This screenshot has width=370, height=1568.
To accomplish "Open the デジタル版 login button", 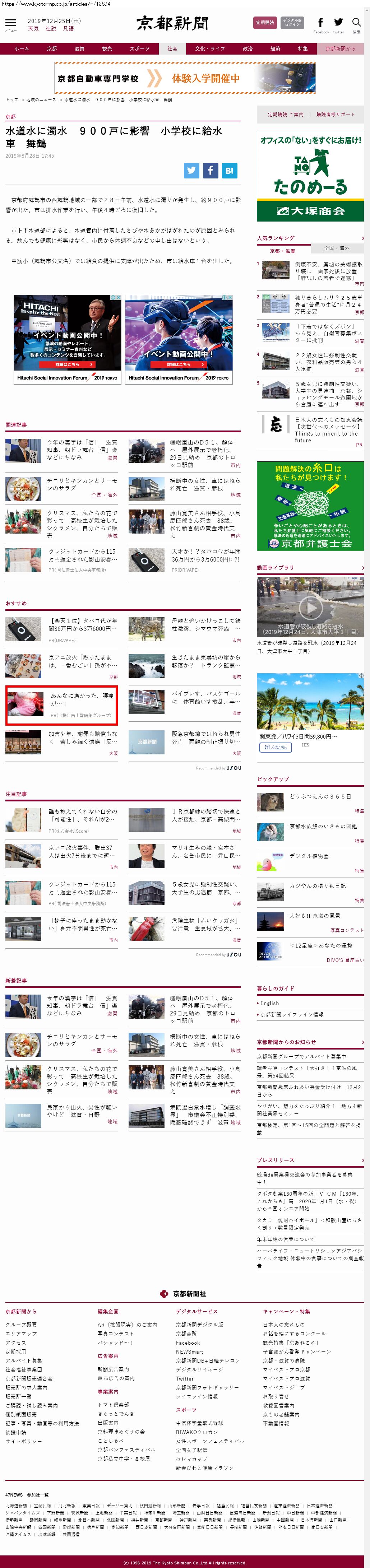I will tap(292, 23).
